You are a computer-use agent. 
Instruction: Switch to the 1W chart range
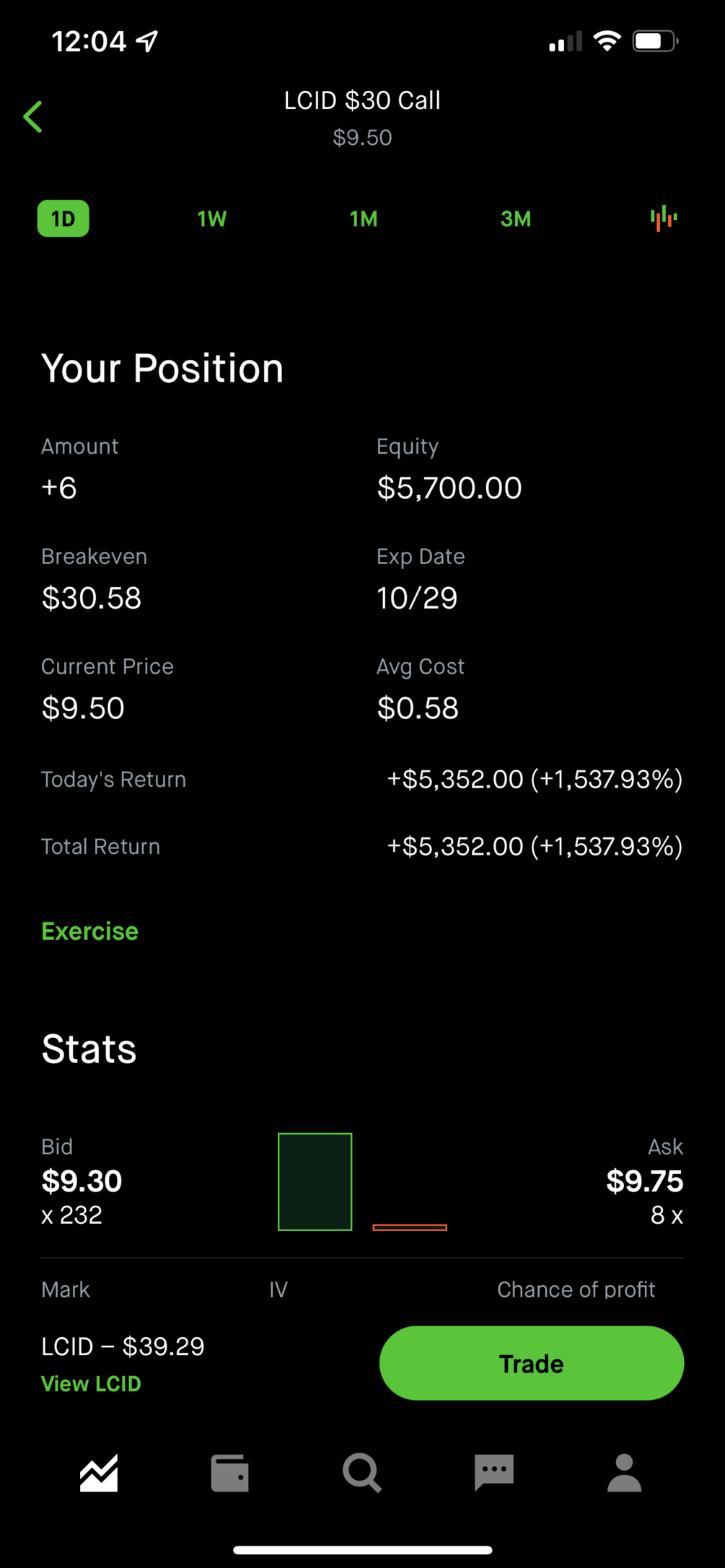coord(212,219)
